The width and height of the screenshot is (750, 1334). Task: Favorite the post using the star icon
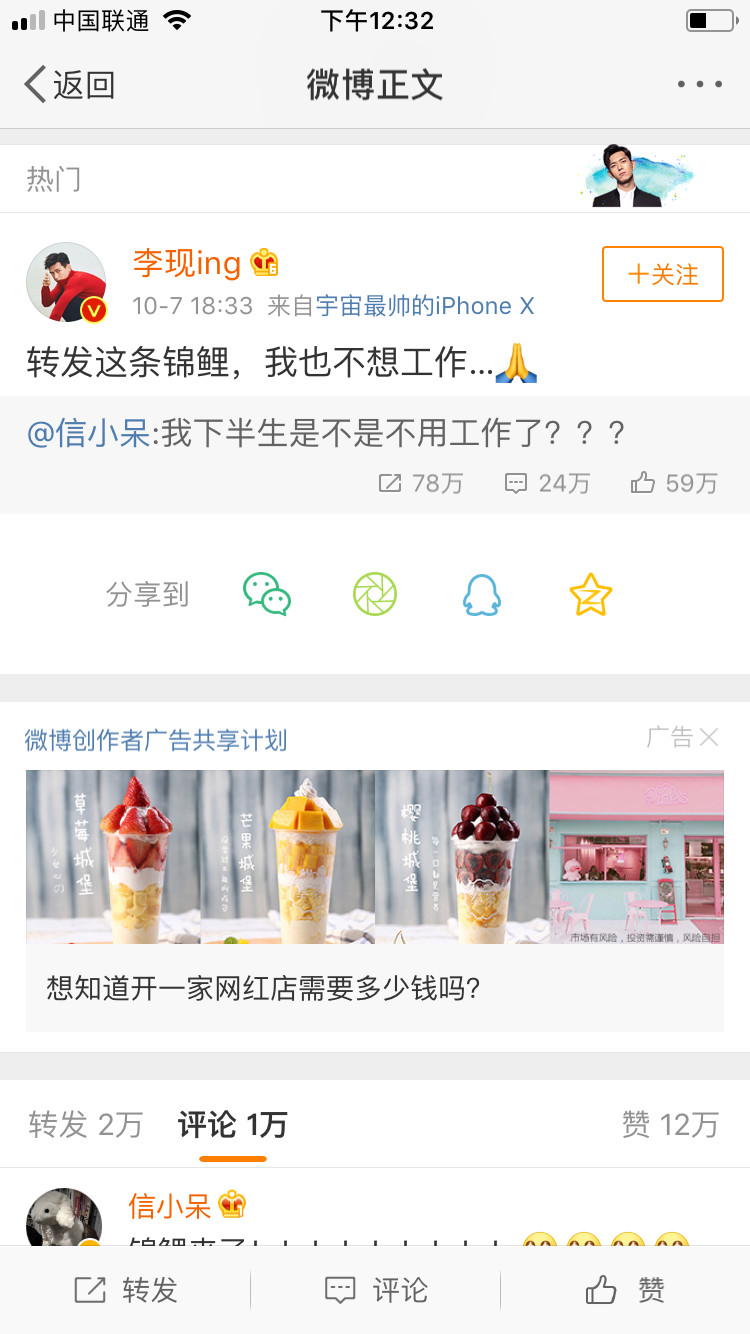(589, 593)
